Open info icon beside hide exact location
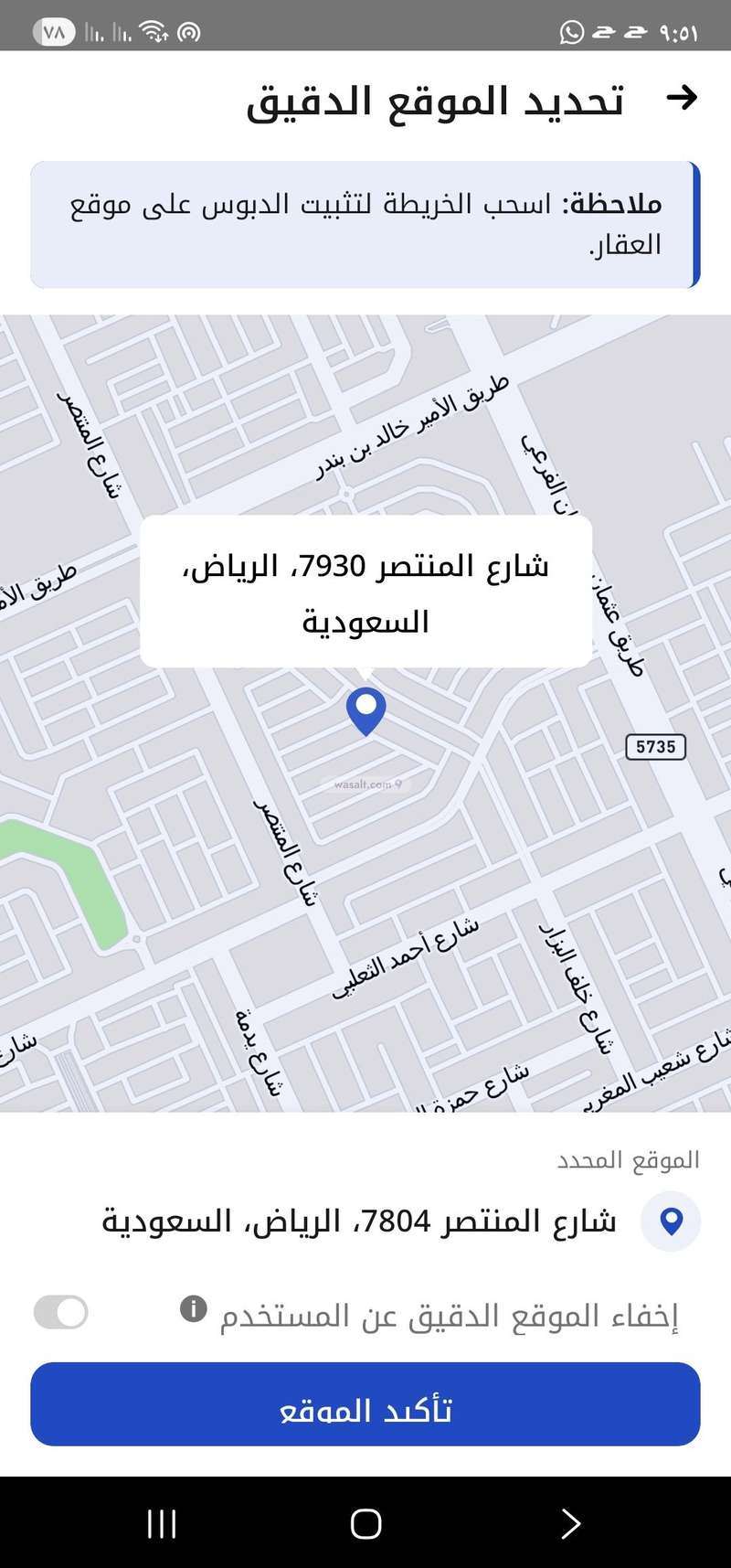This screenshot has height=1568, width=731. [x=194, y=1309]
